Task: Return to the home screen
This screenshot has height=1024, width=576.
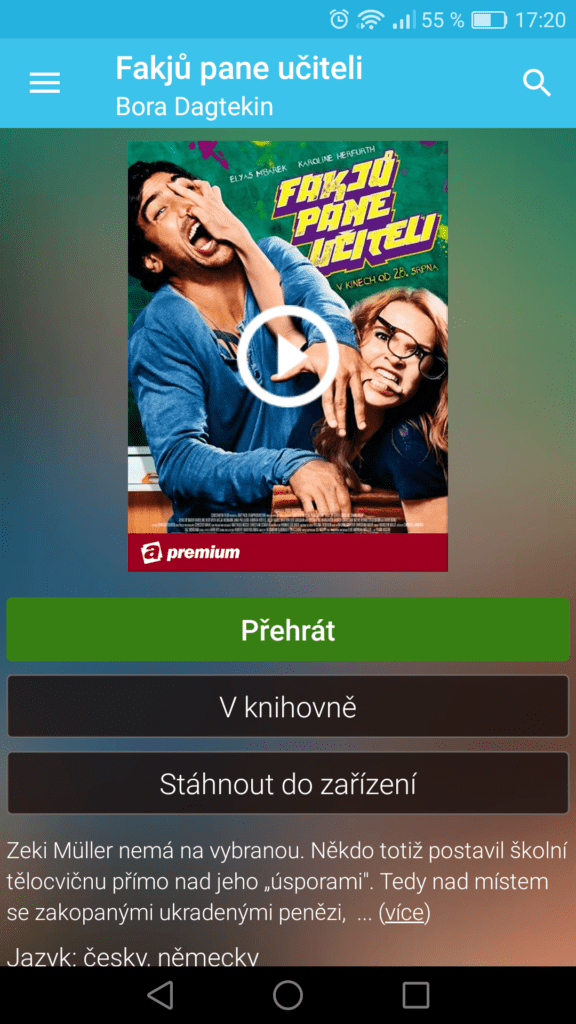Action: point(288,995)
